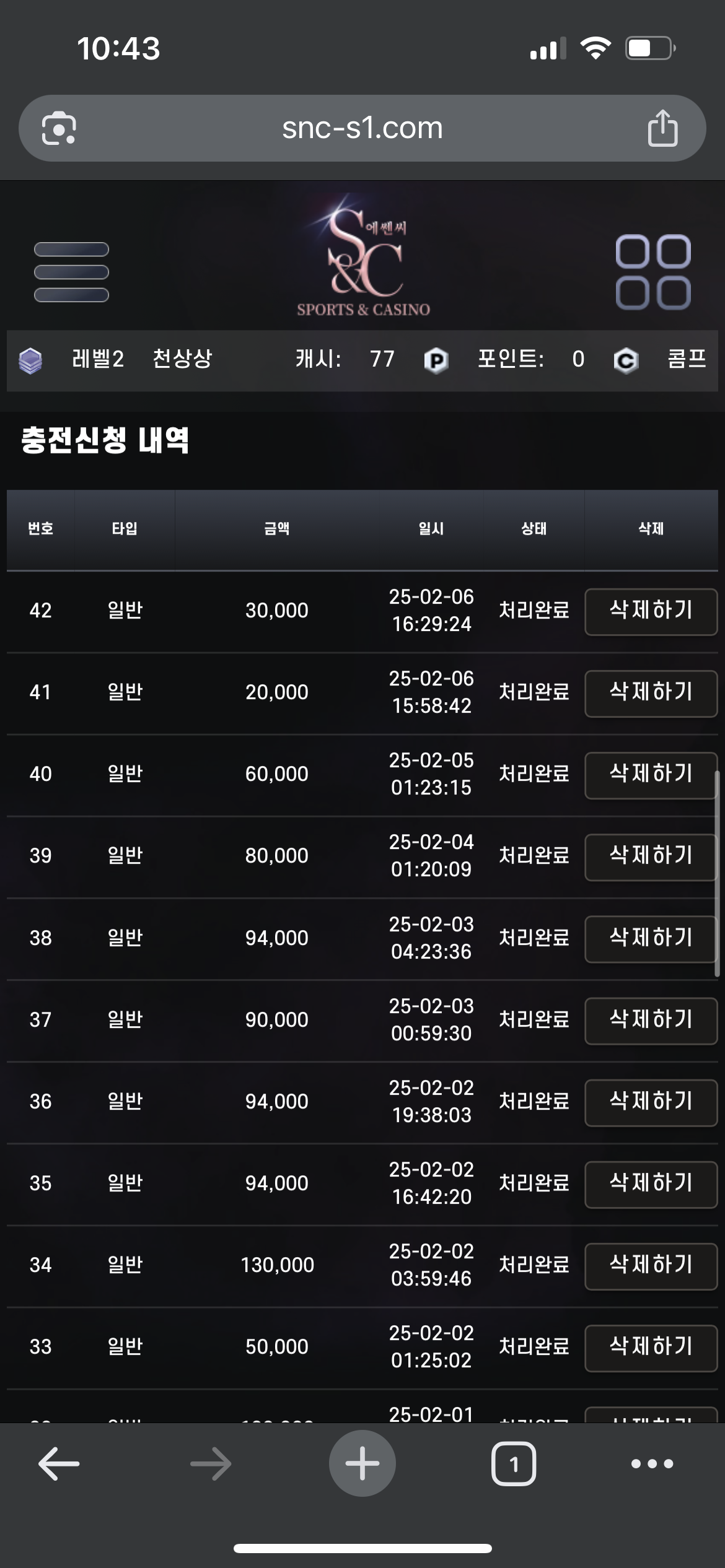This screenshot has height=1568, width=725.
Task: Go back in the browser
Action: click(x=59, y=1464)
